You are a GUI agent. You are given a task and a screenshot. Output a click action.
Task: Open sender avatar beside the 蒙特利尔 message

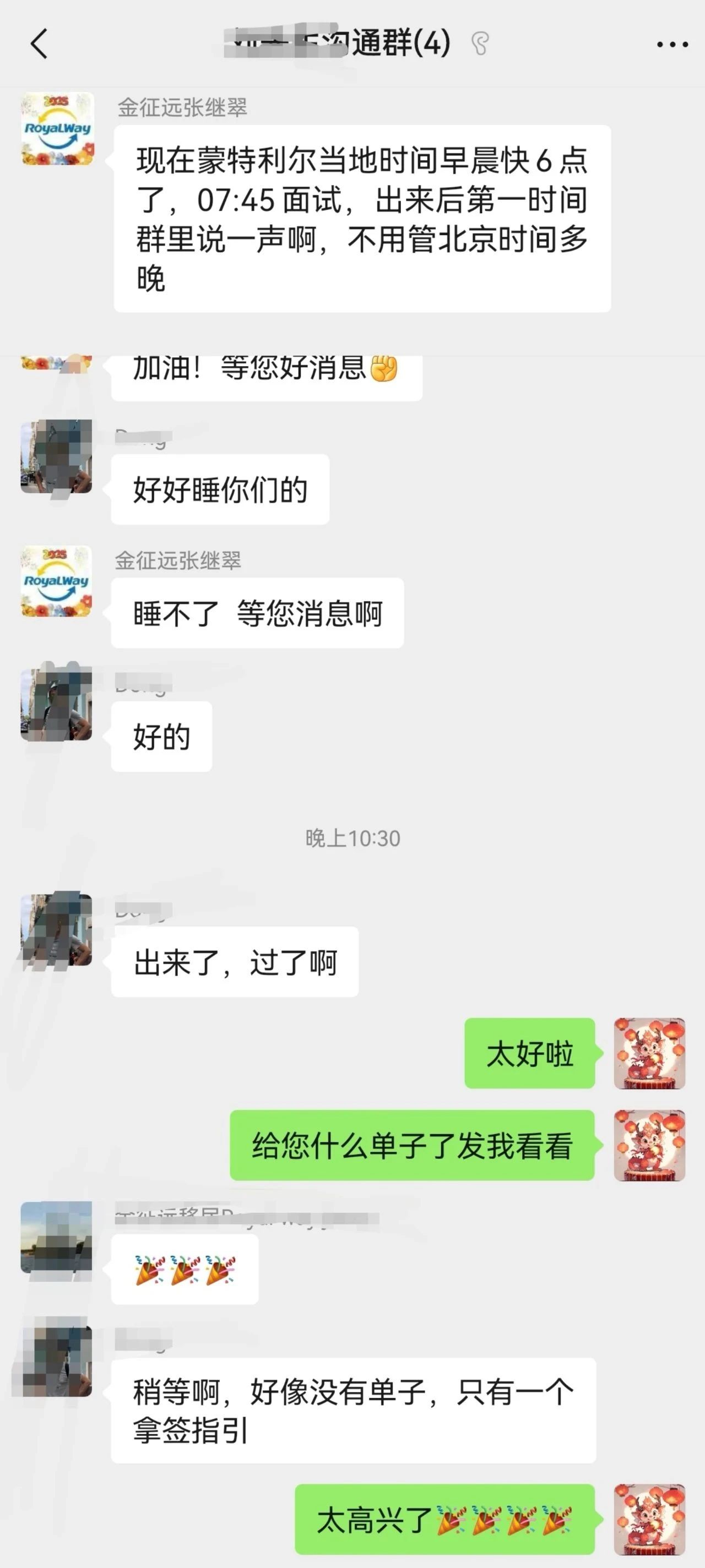57,128
